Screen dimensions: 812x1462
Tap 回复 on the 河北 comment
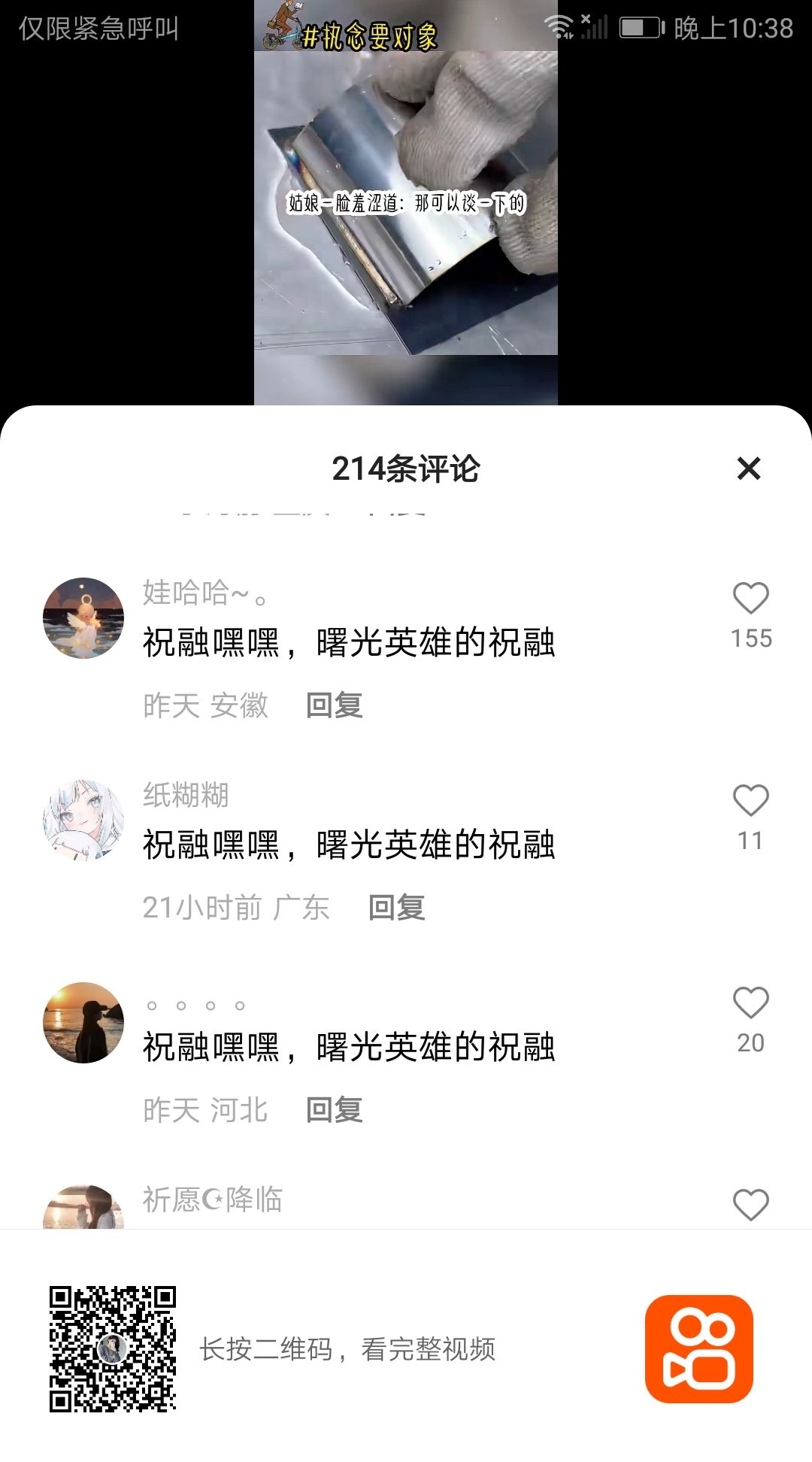335,1110
